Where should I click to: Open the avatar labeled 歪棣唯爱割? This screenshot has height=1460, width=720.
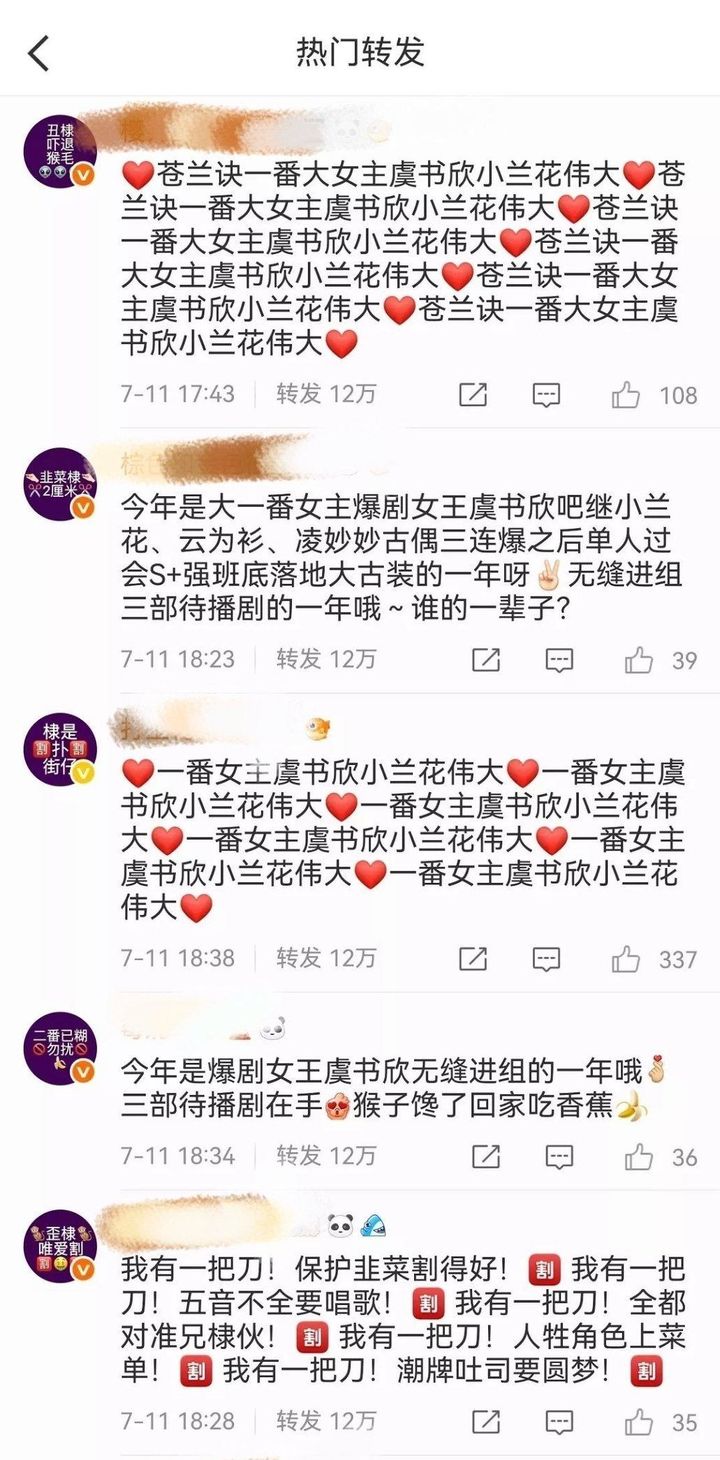[60, 1245]
